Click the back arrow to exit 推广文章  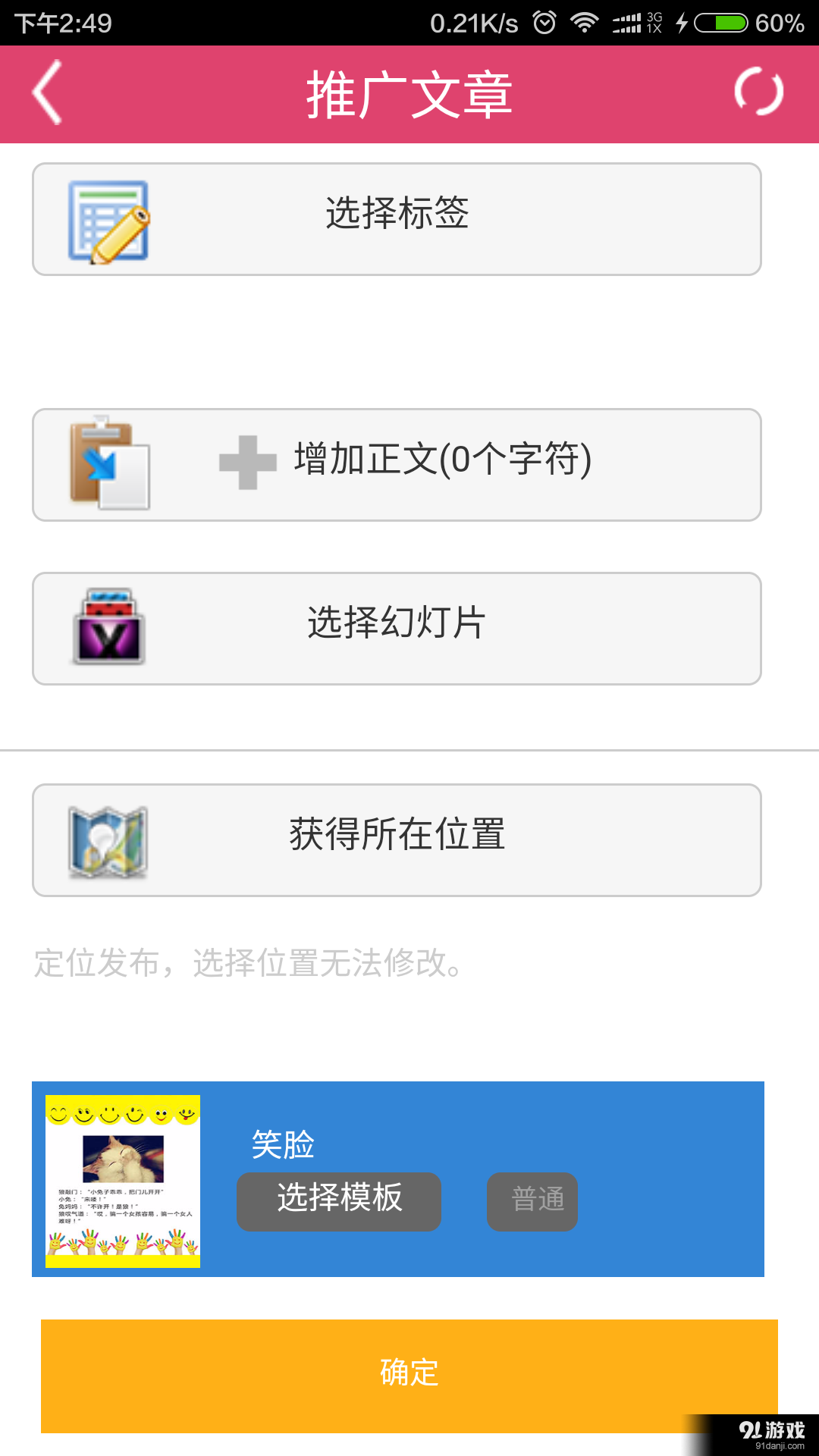point(47,94)
